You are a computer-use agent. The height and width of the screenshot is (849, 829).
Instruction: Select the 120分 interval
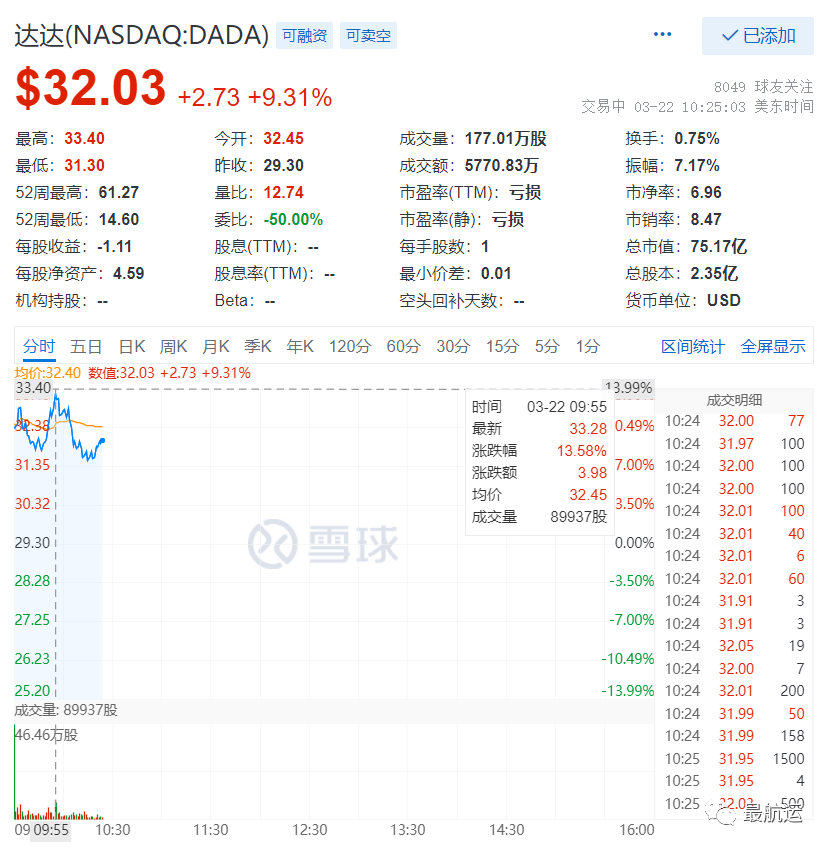(349, 347)
